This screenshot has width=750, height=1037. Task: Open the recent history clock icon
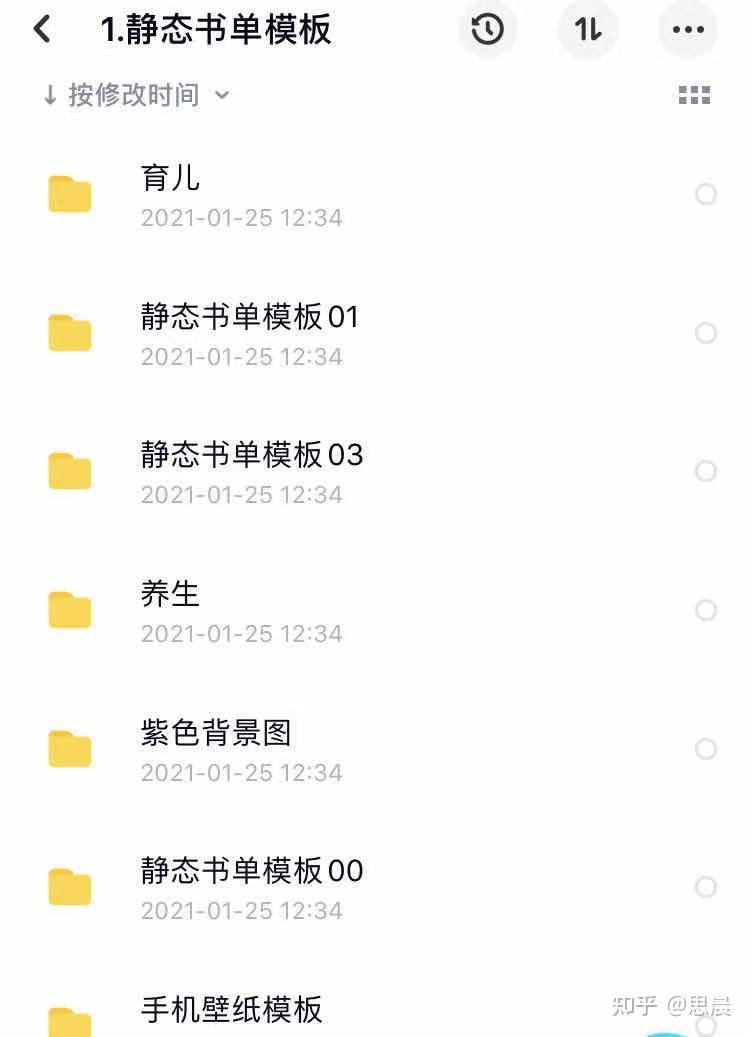(488, 30)
